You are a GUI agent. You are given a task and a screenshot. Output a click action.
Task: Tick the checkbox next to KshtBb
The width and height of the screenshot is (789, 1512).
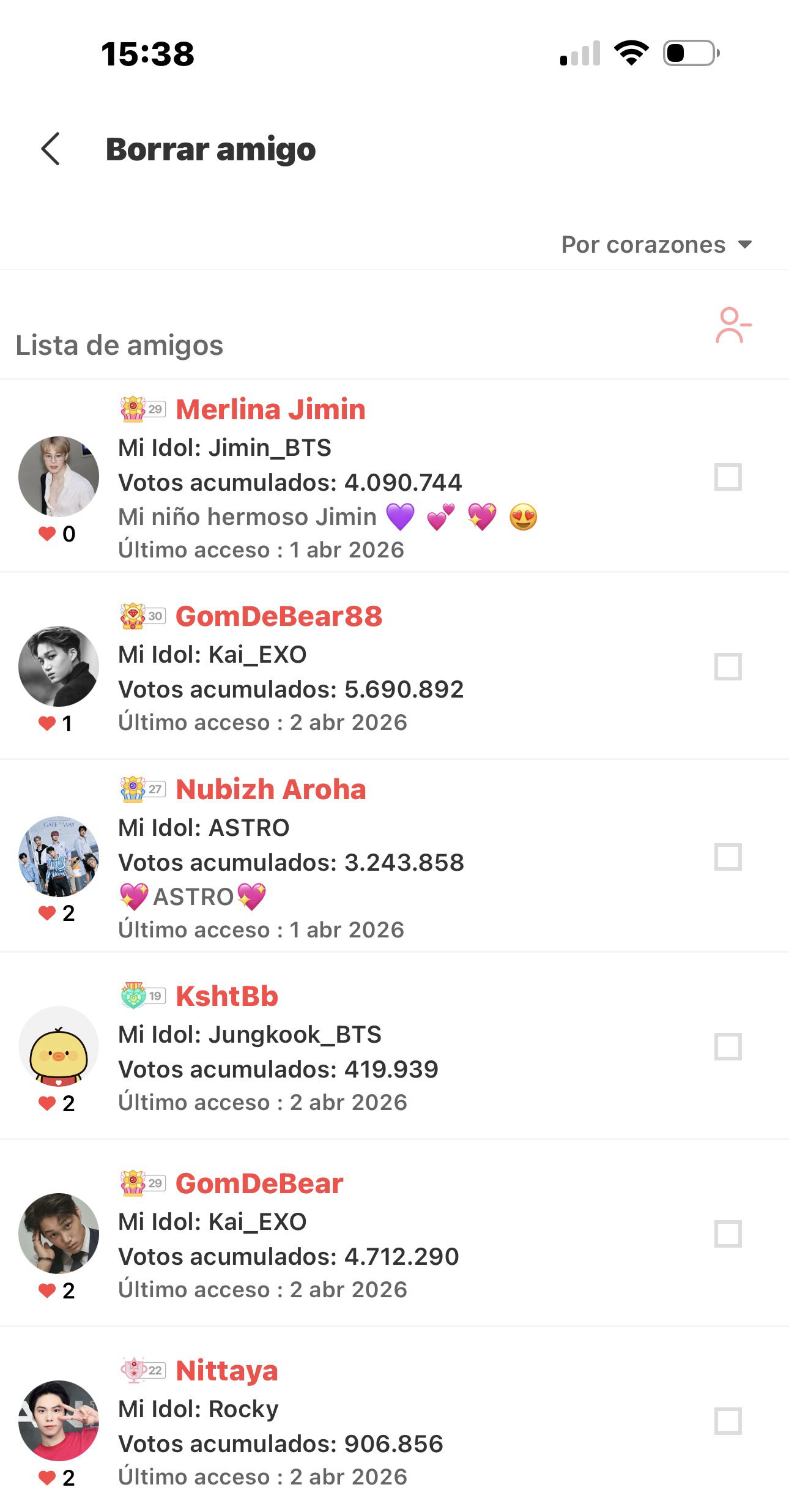pyautogui.click(x=728, y=1046)
